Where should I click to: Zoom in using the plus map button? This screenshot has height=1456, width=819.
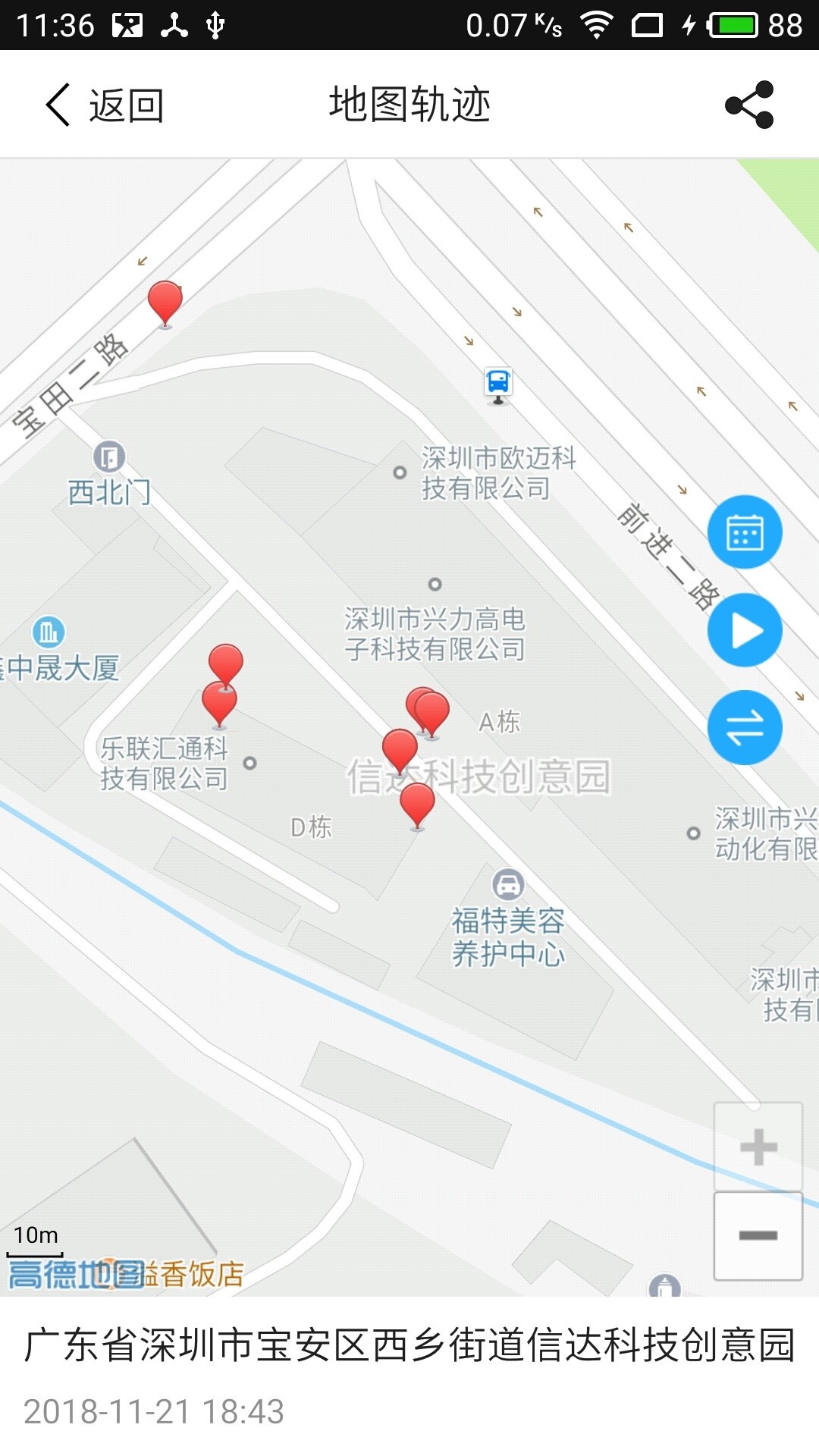coord(758,1147)
